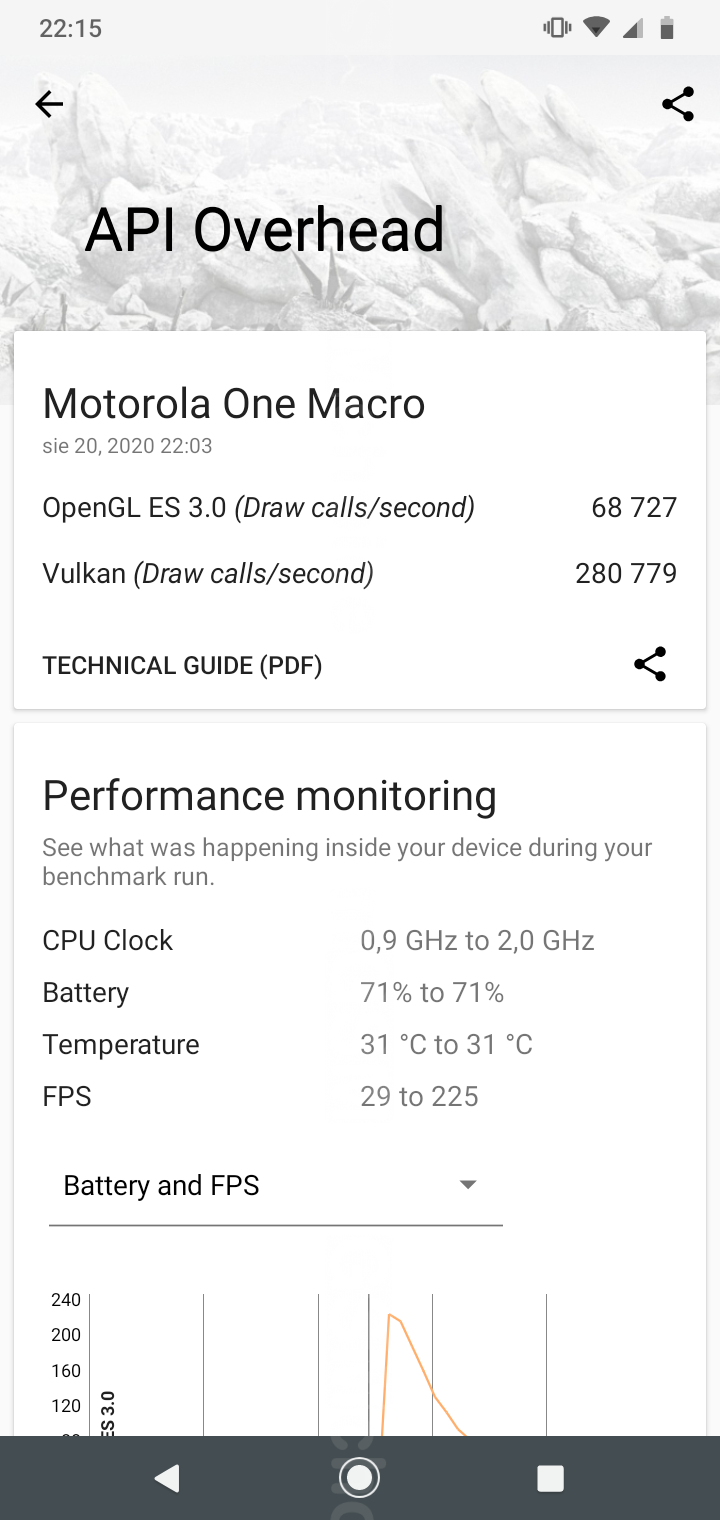This screenshot has height=1520, width=720.
Task: Open recent apps from the navigation bar
Action: (550, 1478)
